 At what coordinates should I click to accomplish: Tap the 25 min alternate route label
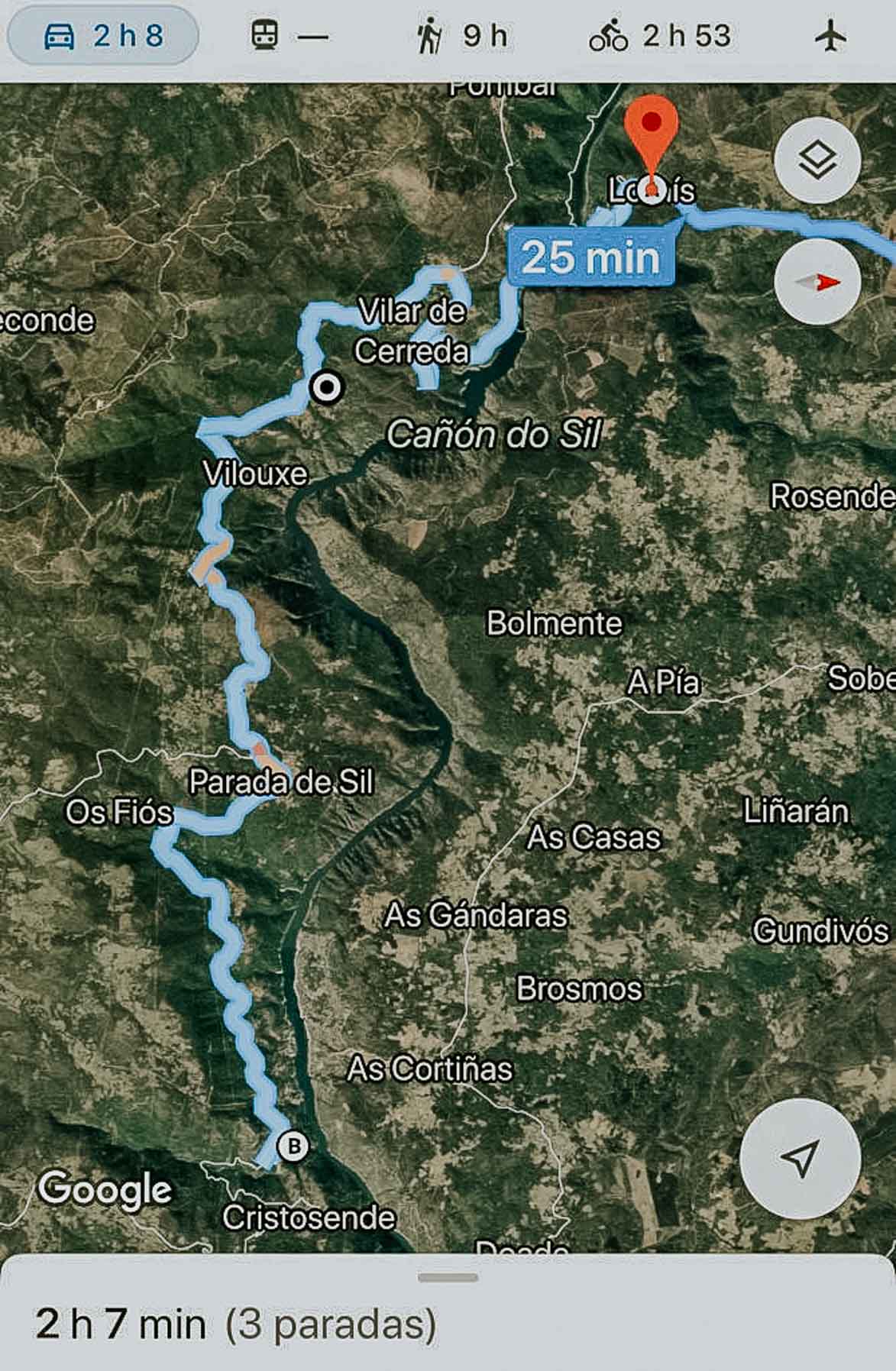click(x=590, y=257)
